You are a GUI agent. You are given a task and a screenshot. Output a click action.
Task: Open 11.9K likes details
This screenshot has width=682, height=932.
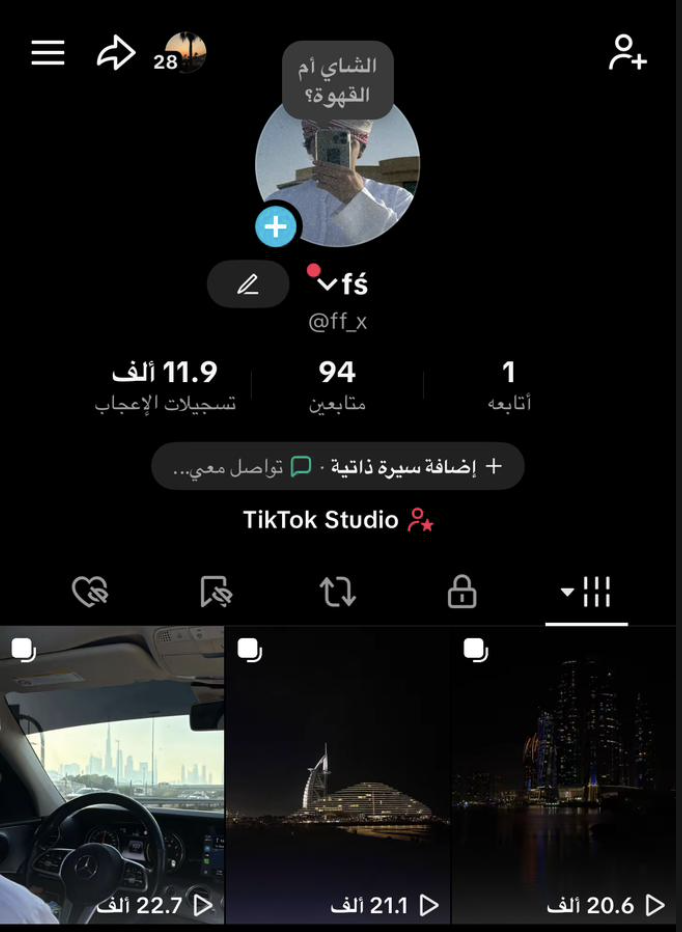[x=165, y=386]
